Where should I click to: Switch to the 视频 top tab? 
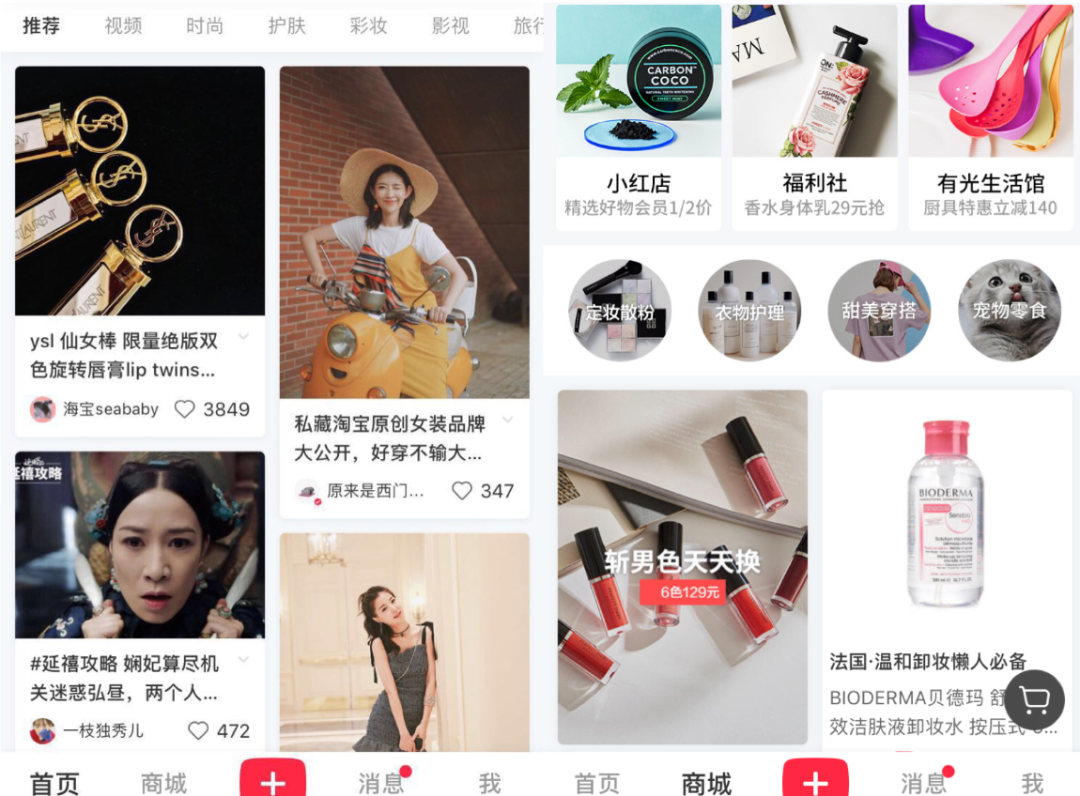123,26
